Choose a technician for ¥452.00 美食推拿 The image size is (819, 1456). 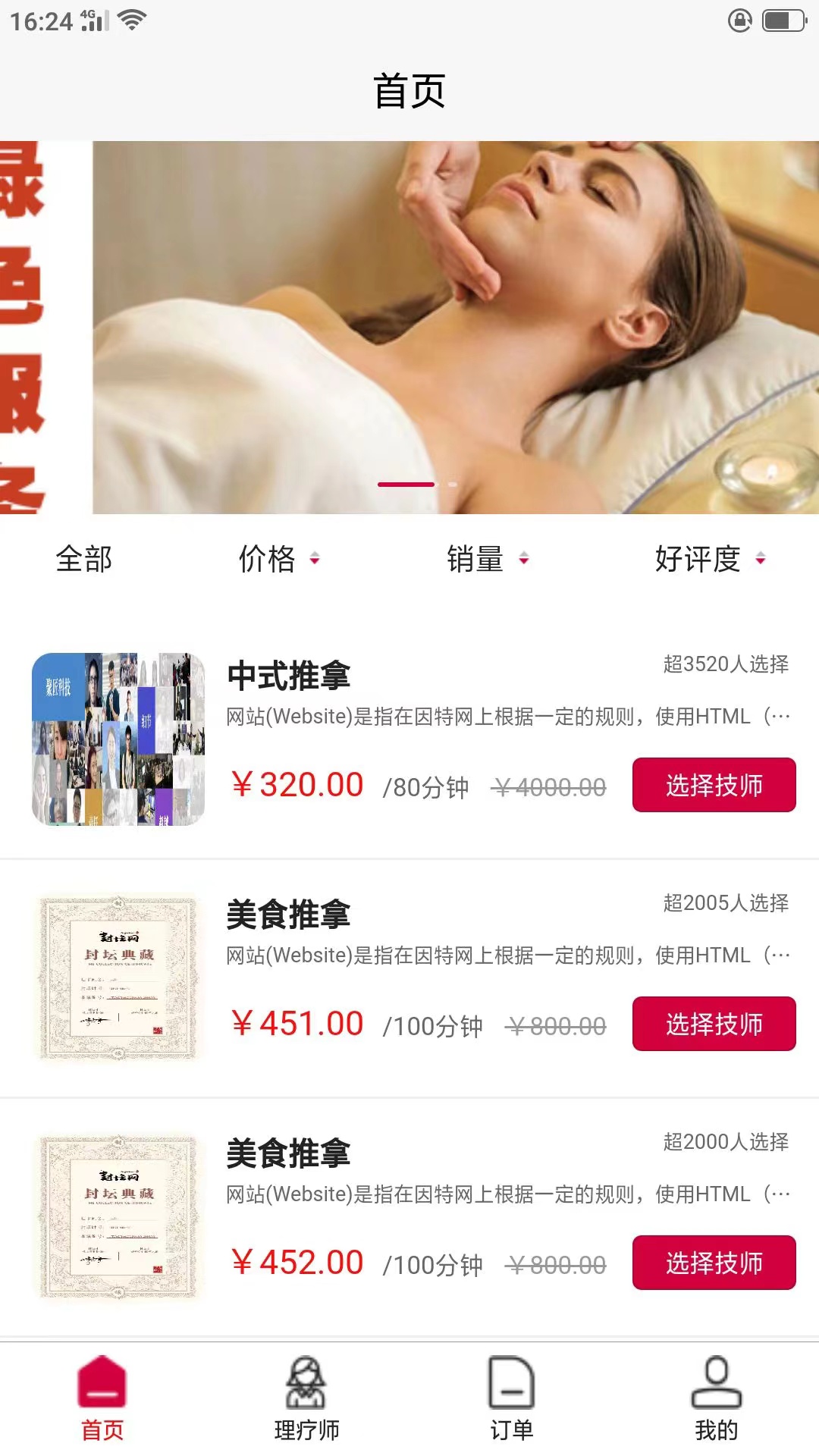coord(714,1263)
